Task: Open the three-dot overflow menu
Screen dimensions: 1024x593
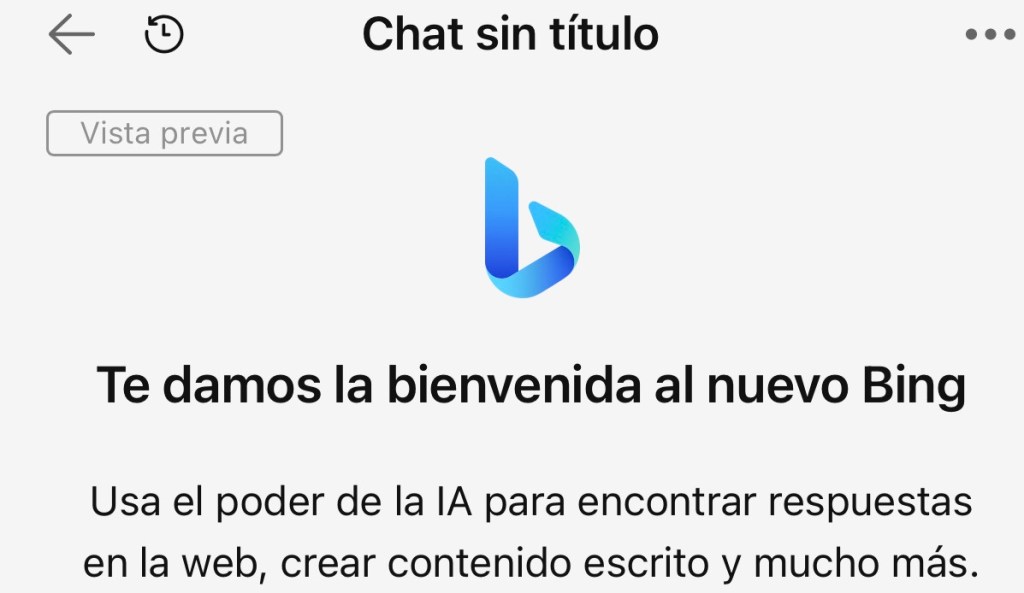Action: [x=989, y=35]
